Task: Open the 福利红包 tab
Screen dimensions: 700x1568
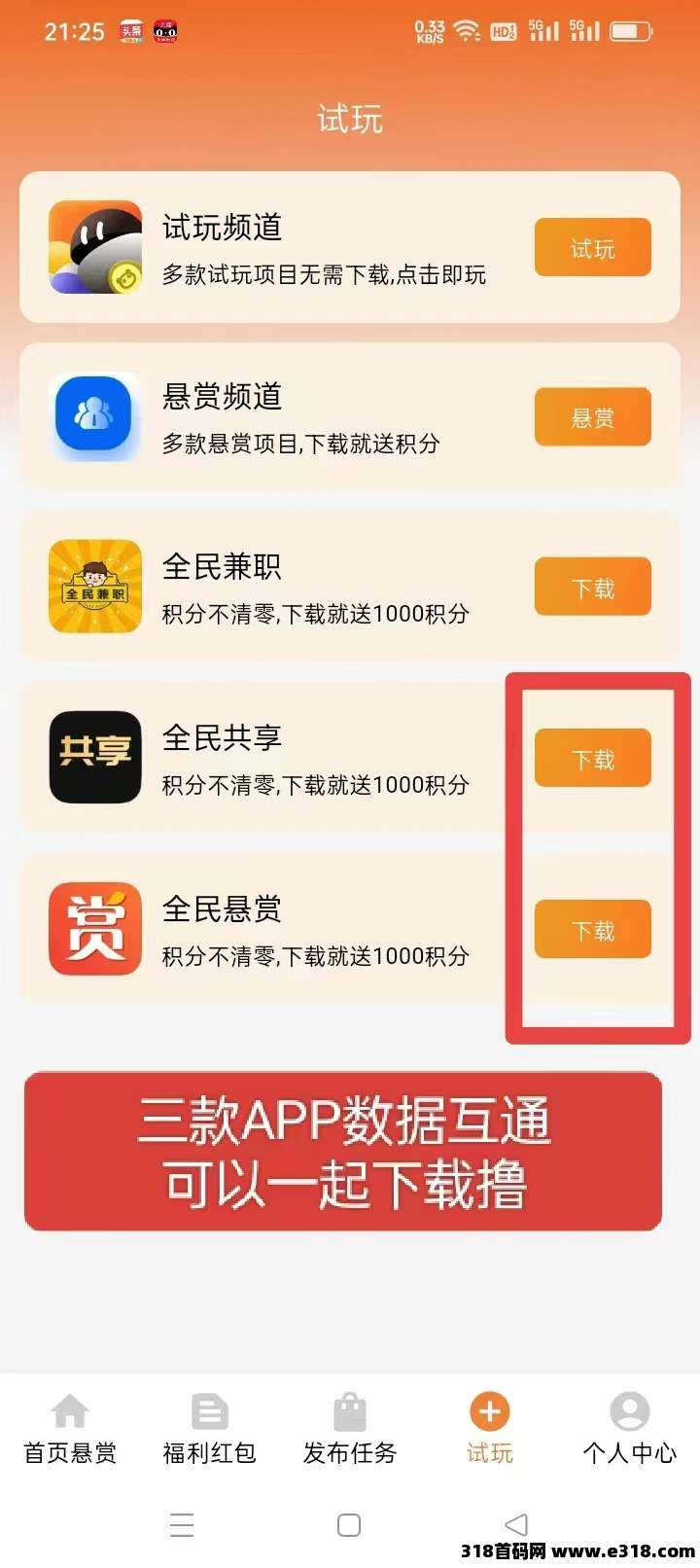Action: (209, 1428)
